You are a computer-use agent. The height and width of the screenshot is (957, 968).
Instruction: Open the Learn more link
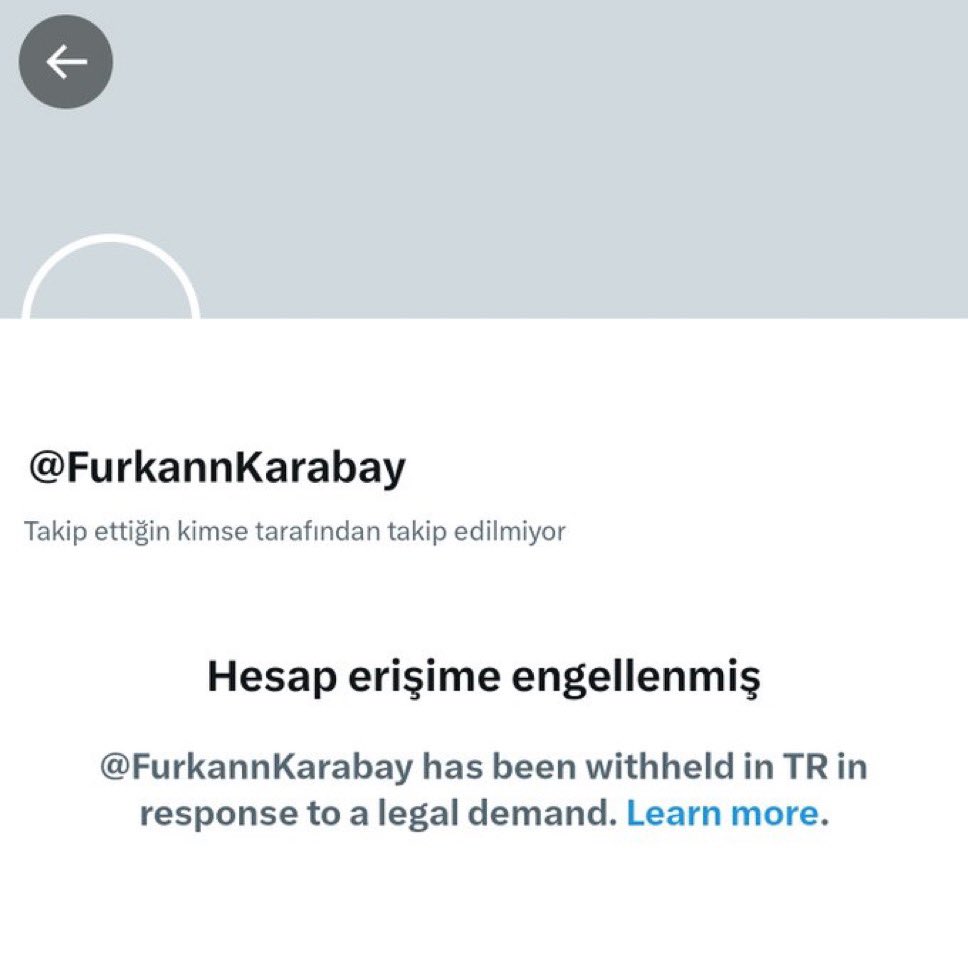click(722, 813)
